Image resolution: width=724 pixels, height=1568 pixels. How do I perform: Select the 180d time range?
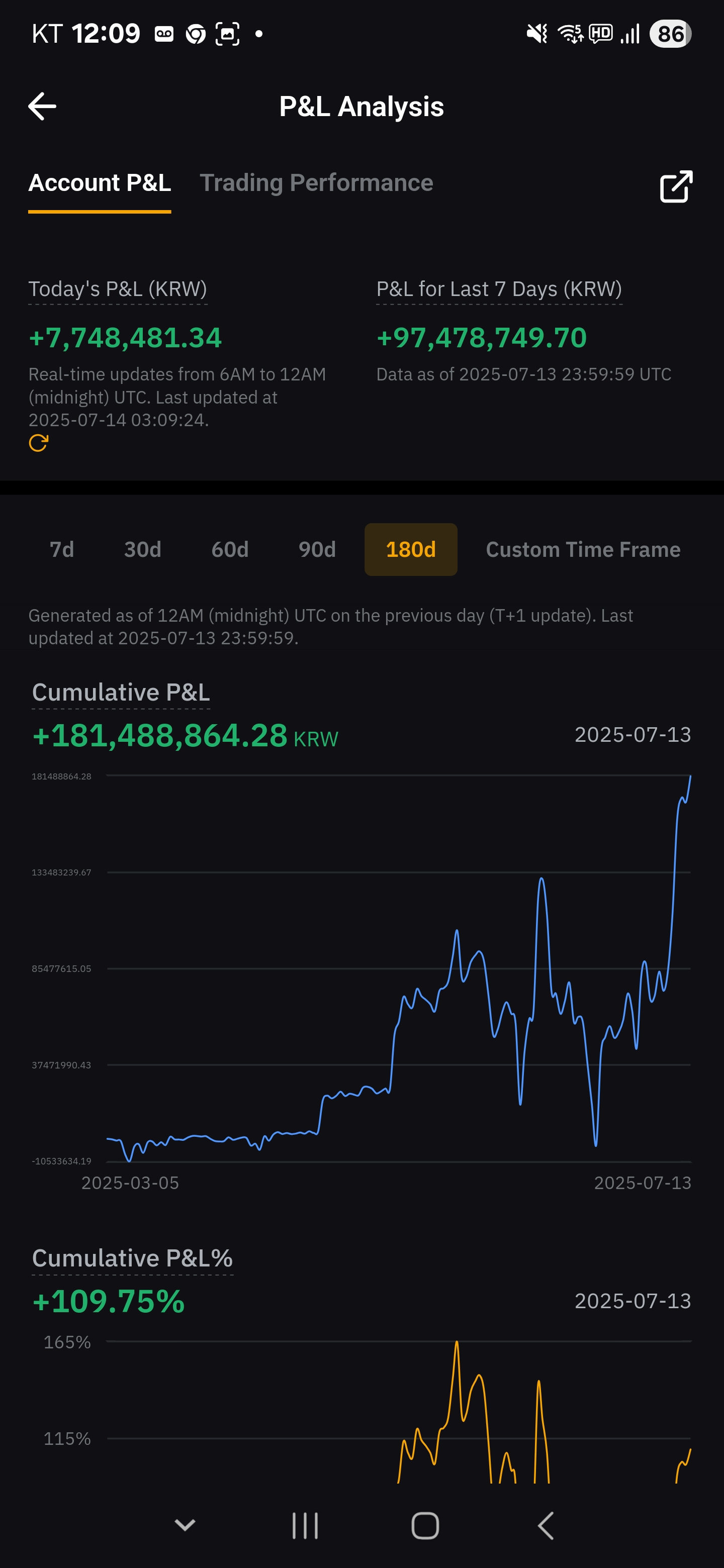410,550
